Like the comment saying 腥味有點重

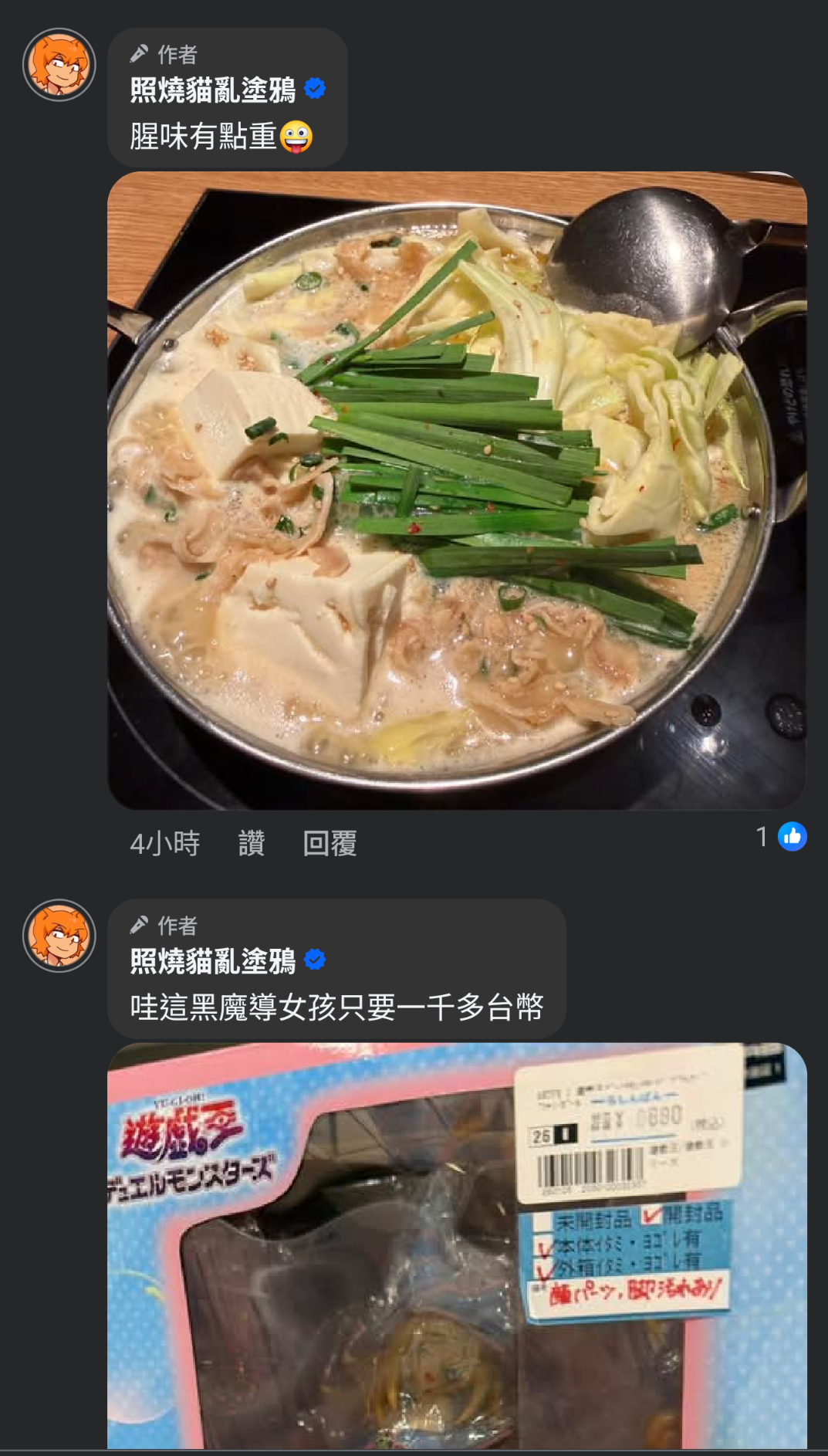point(251,843)
